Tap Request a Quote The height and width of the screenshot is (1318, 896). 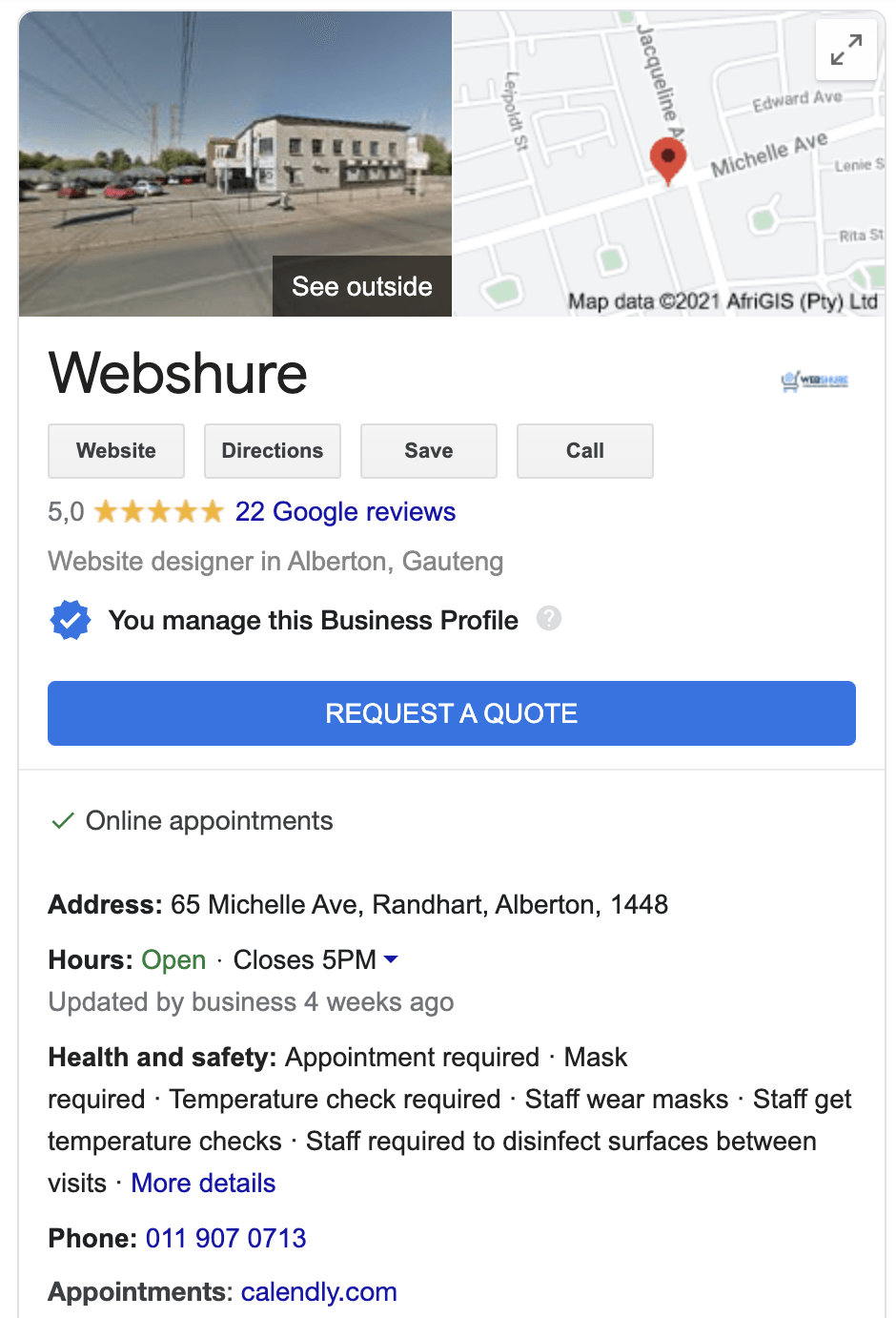click(452, 713)
